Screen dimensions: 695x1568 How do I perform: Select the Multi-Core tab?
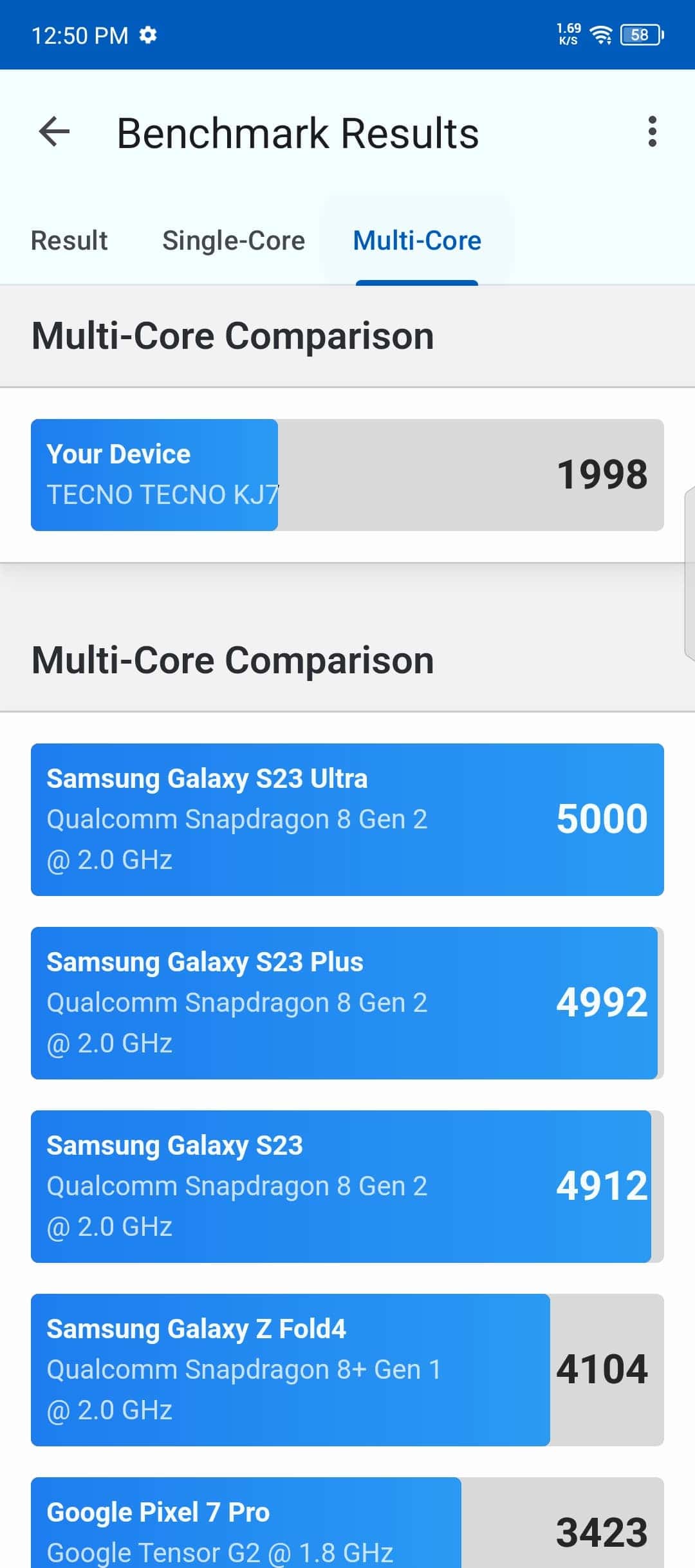tap(417, 241)
